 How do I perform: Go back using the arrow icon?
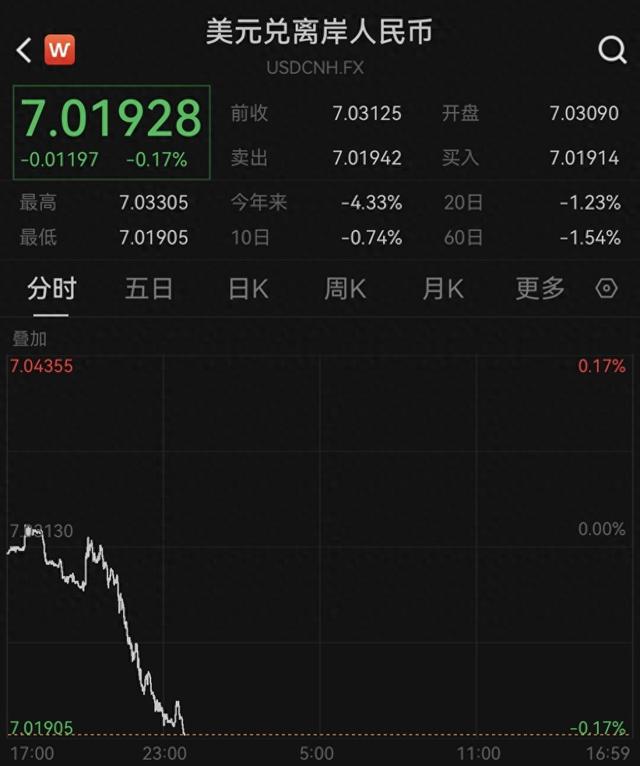24,49
